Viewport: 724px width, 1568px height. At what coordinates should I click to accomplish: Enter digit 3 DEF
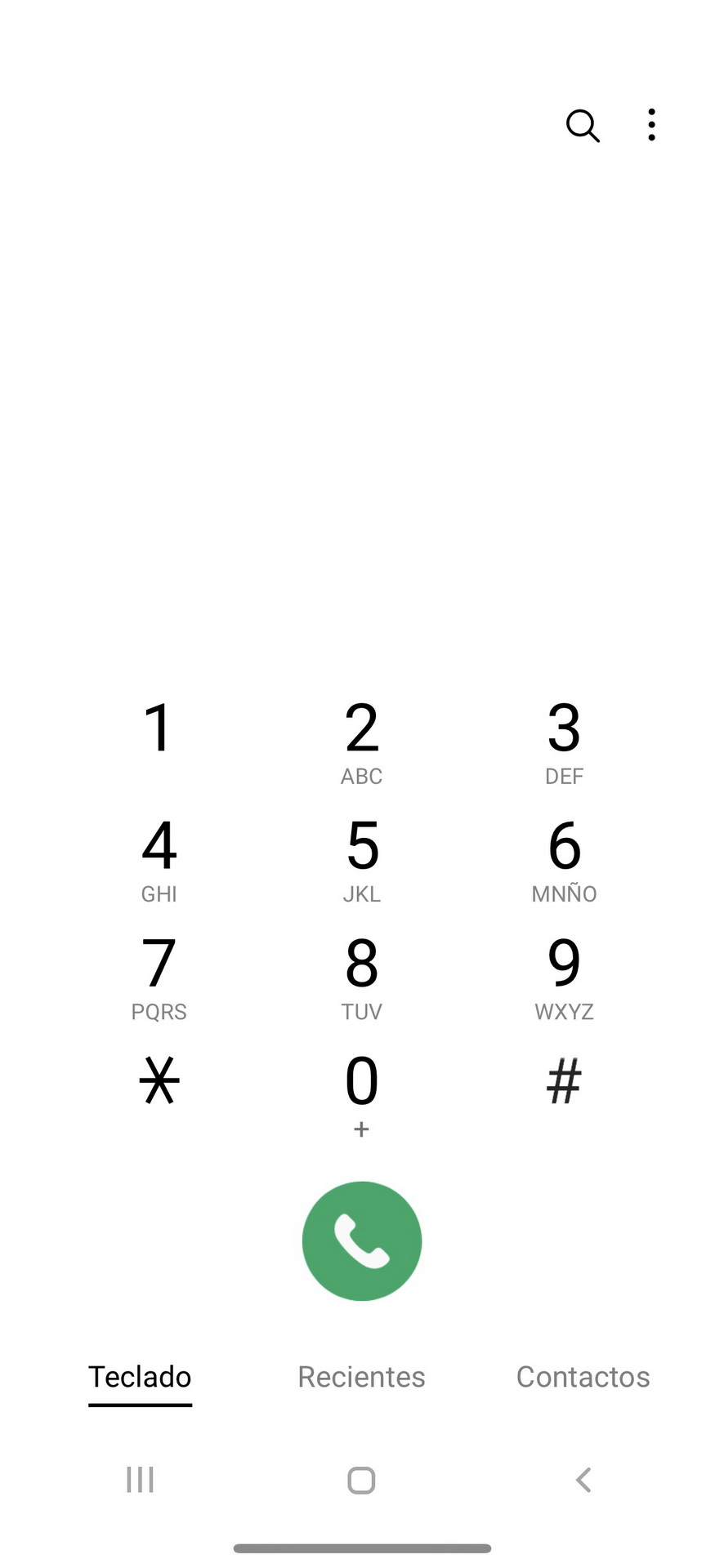point(564,740)
